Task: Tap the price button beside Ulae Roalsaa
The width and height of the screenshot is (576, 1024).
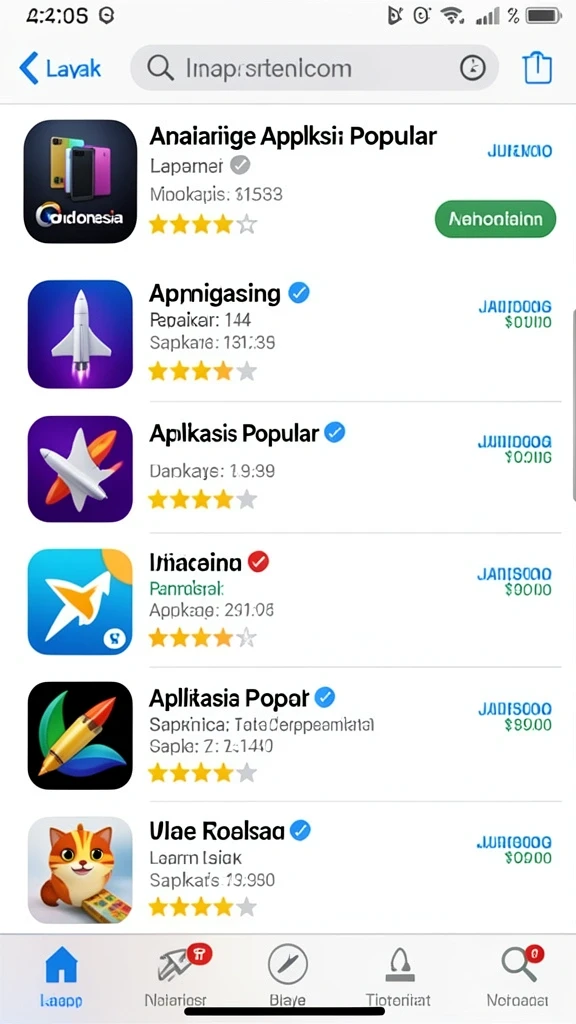Action: tap(515, 850)
